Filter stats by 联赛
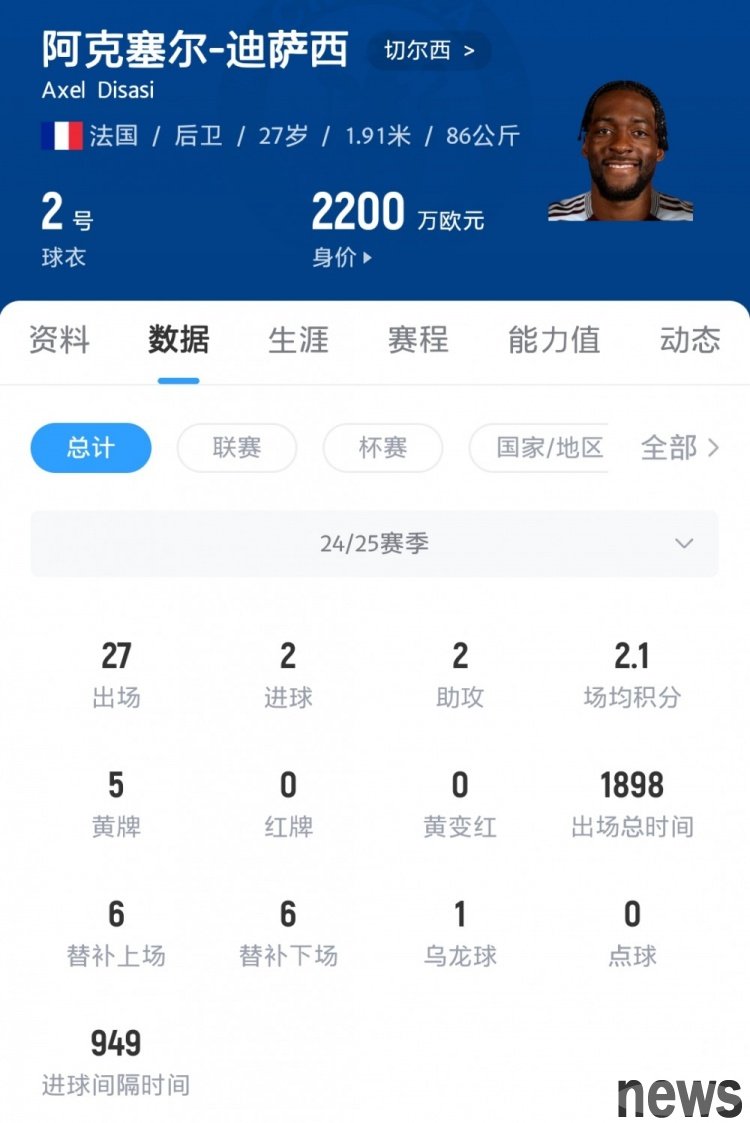750x1123 pixels. tap(237, 448)
